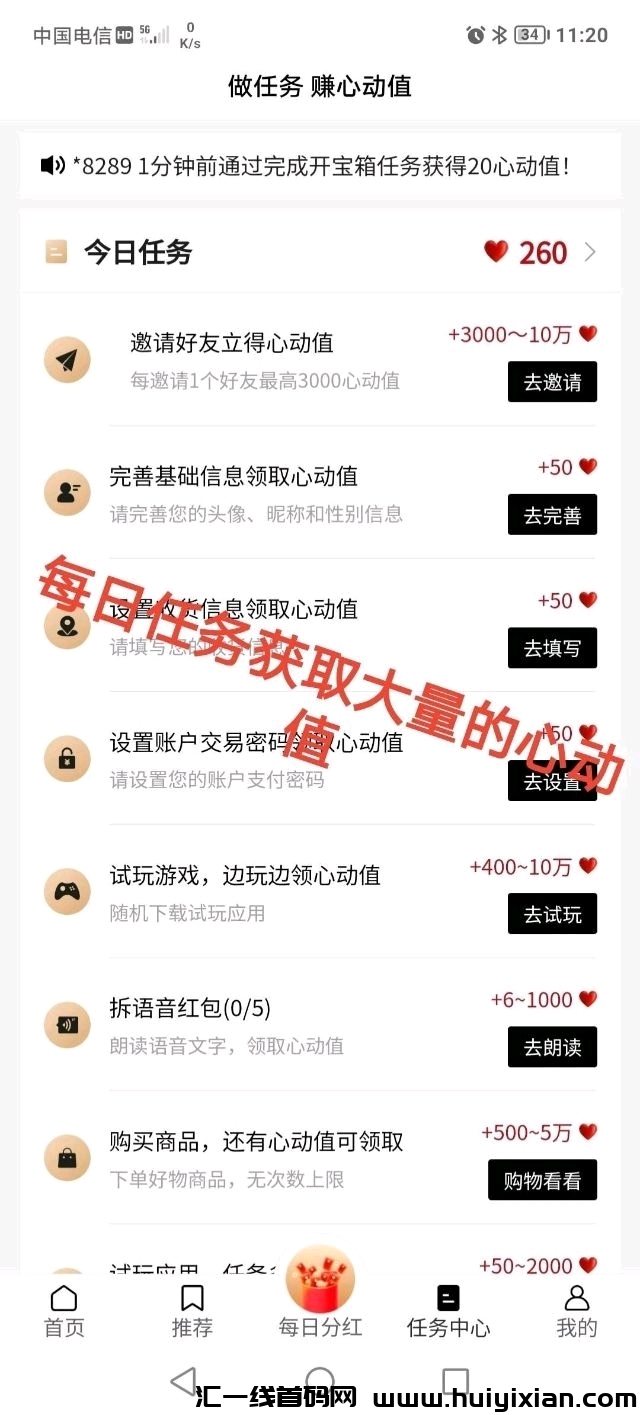Screen dimensions: 640x1415
Task: Tap 去试玩 to try games
Action: (552, 914)
